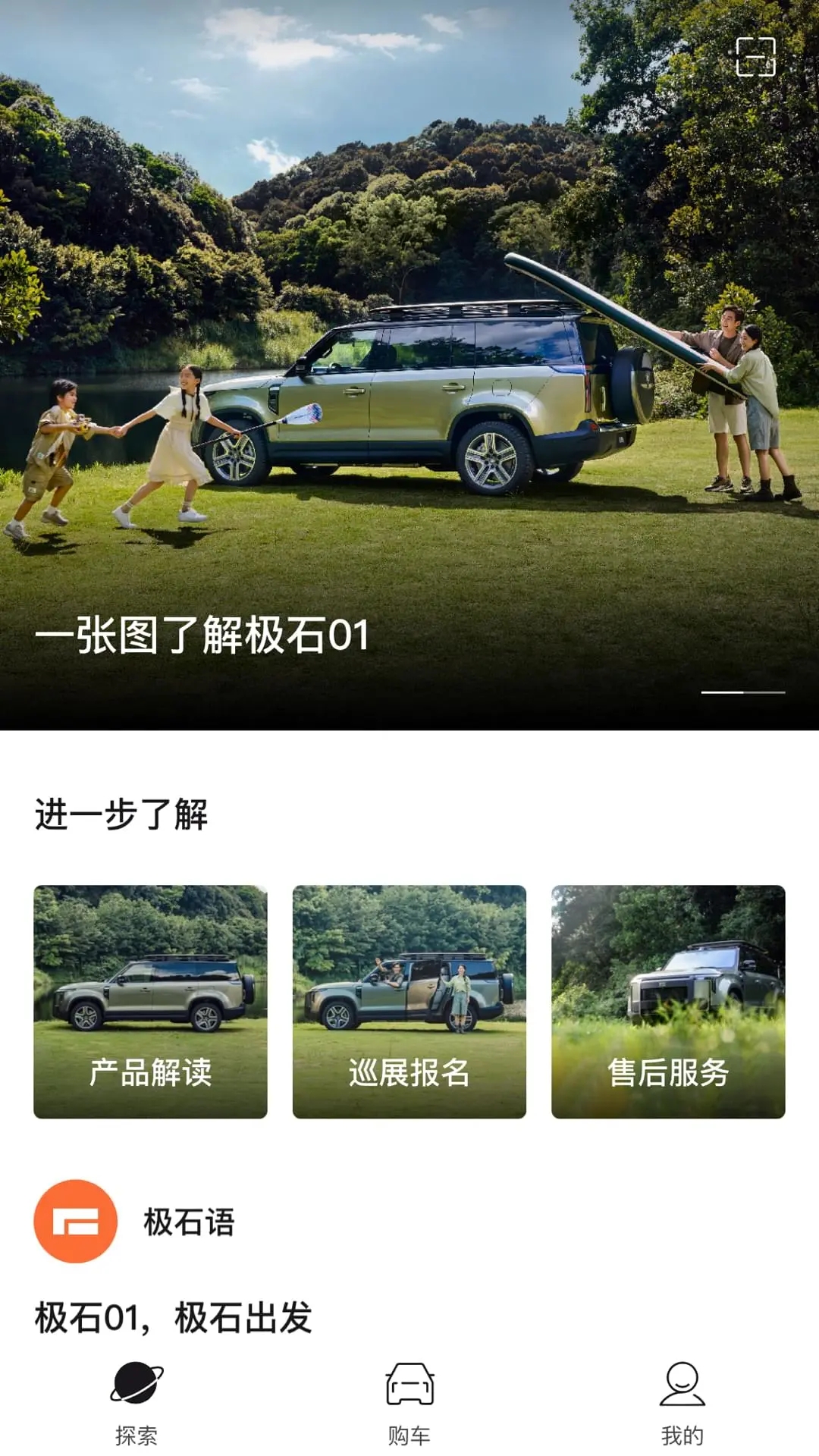
Task: View the 售后服务 card
Action: coord(668,1001)
